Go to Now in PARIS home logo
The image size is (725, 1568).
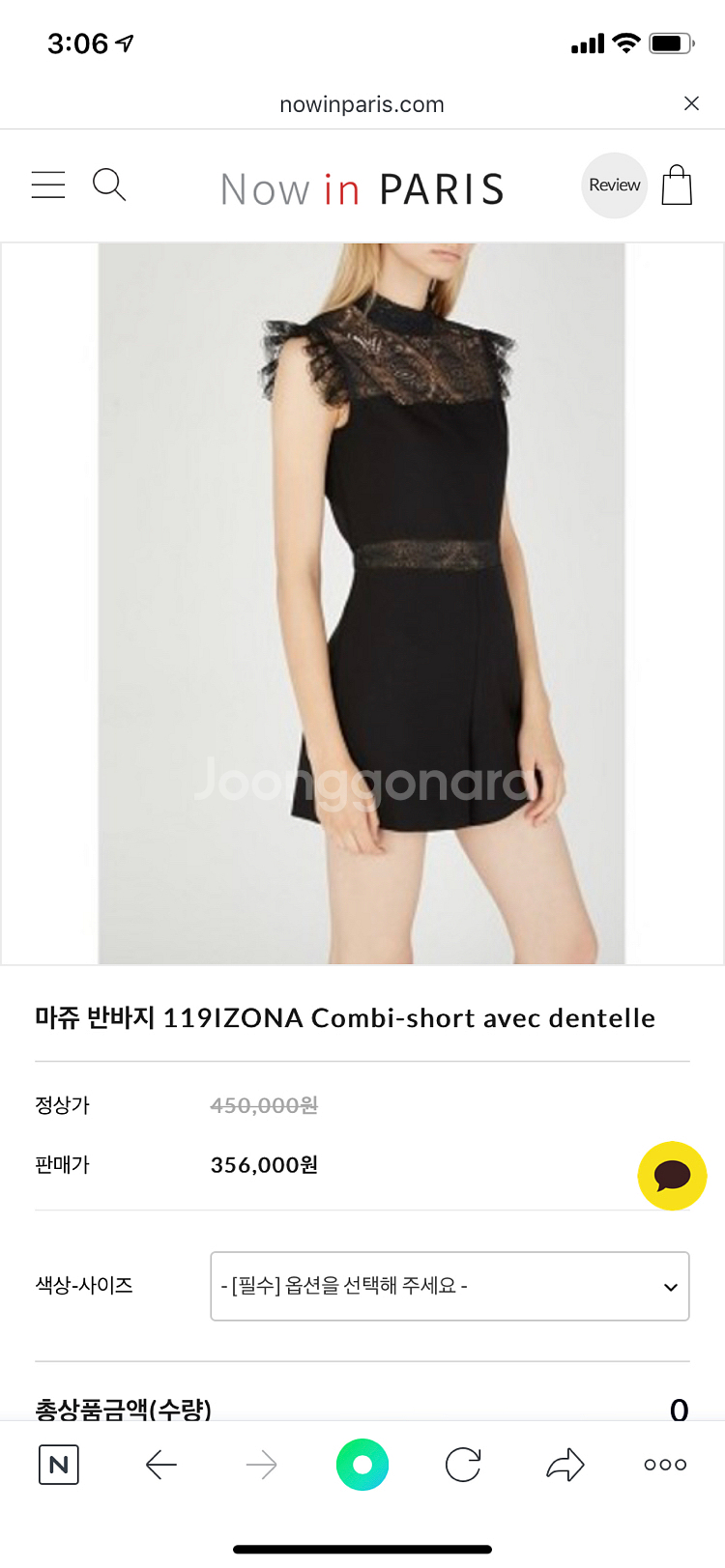pyautogui.click(x=362, y=189)
